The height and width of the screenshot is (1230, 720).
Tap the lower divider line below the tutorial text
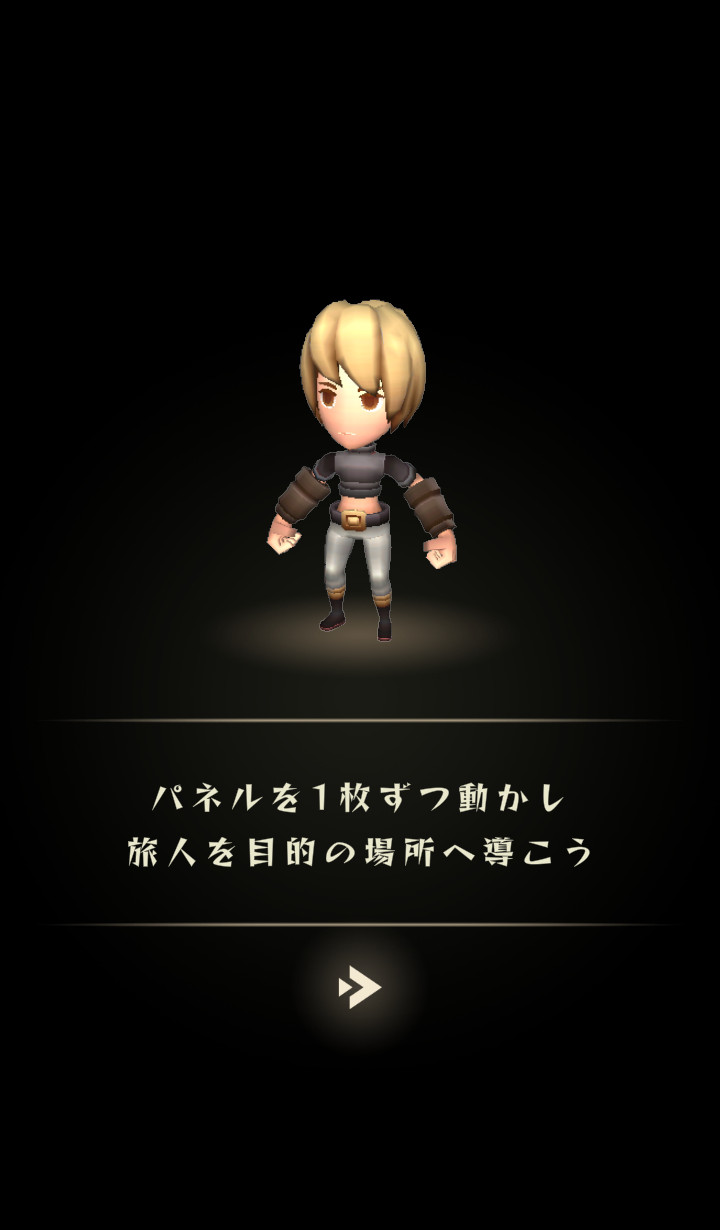360,922
